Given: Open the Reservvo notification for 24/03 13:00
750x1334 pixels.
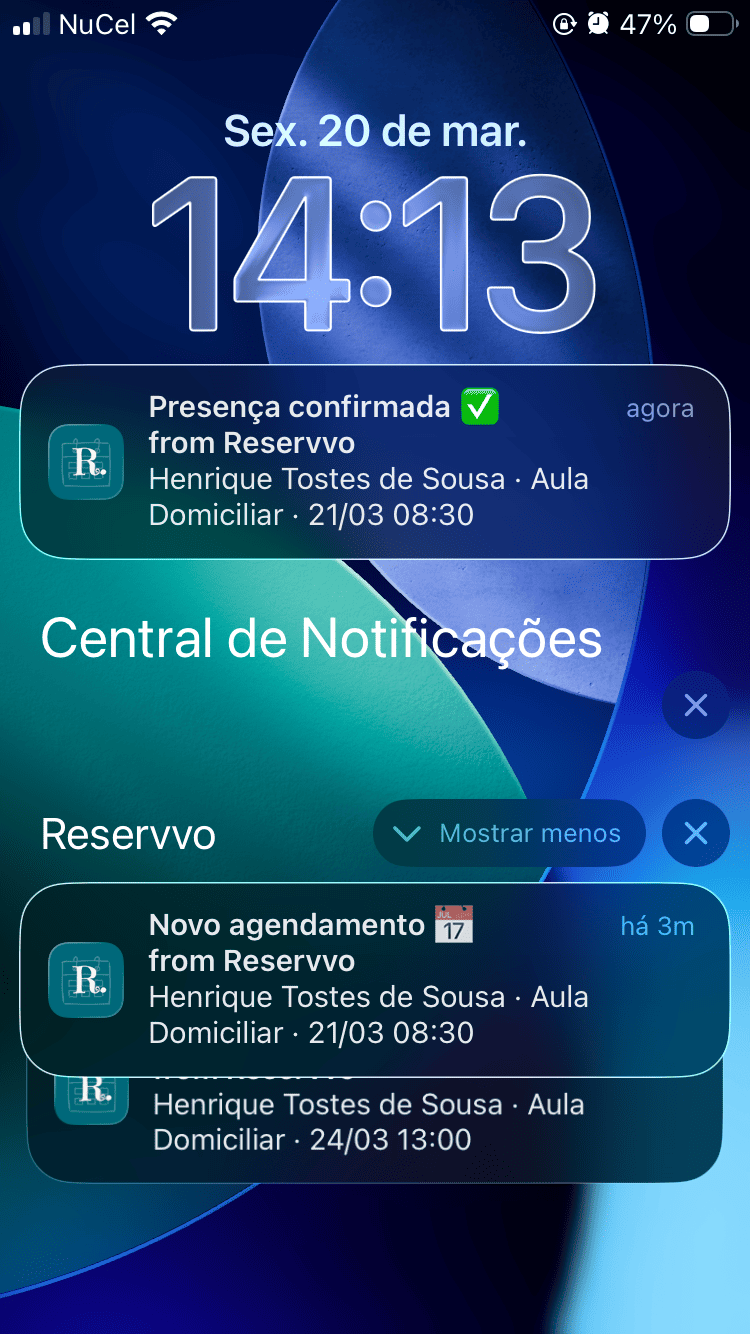Looking at the screenshot, I should (375, 1130).
